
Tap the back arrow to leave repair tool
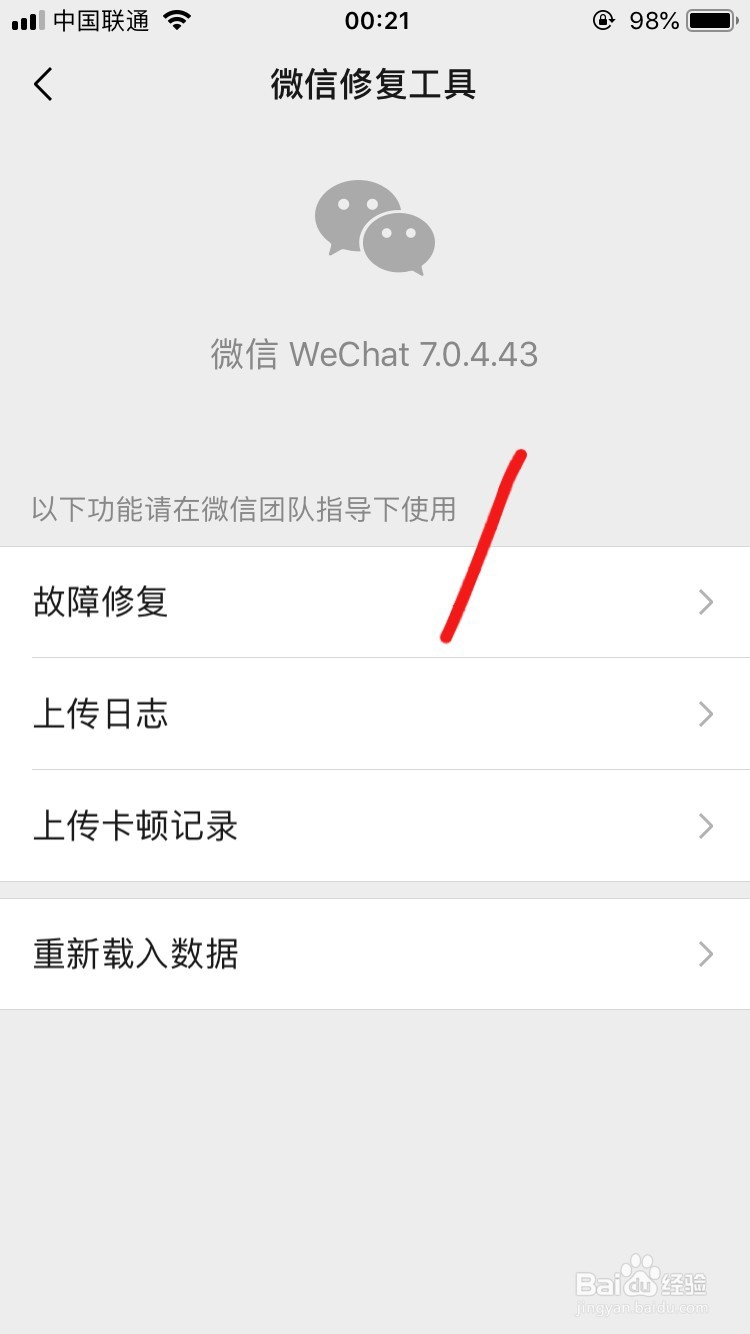point(42,85)
